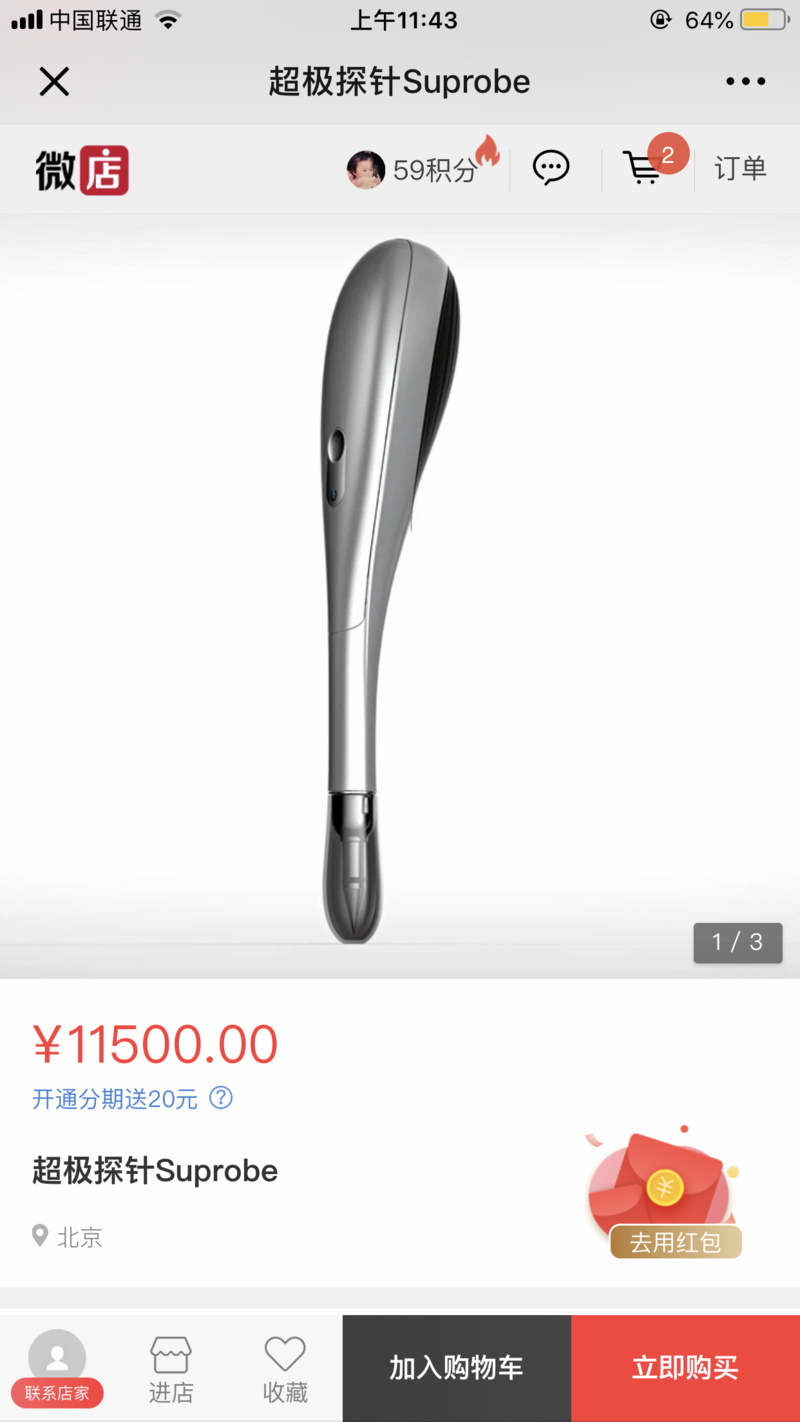Buy now with 立即购买
The width and height of the screenshot is (800, 1422).
click(685, 1368)
